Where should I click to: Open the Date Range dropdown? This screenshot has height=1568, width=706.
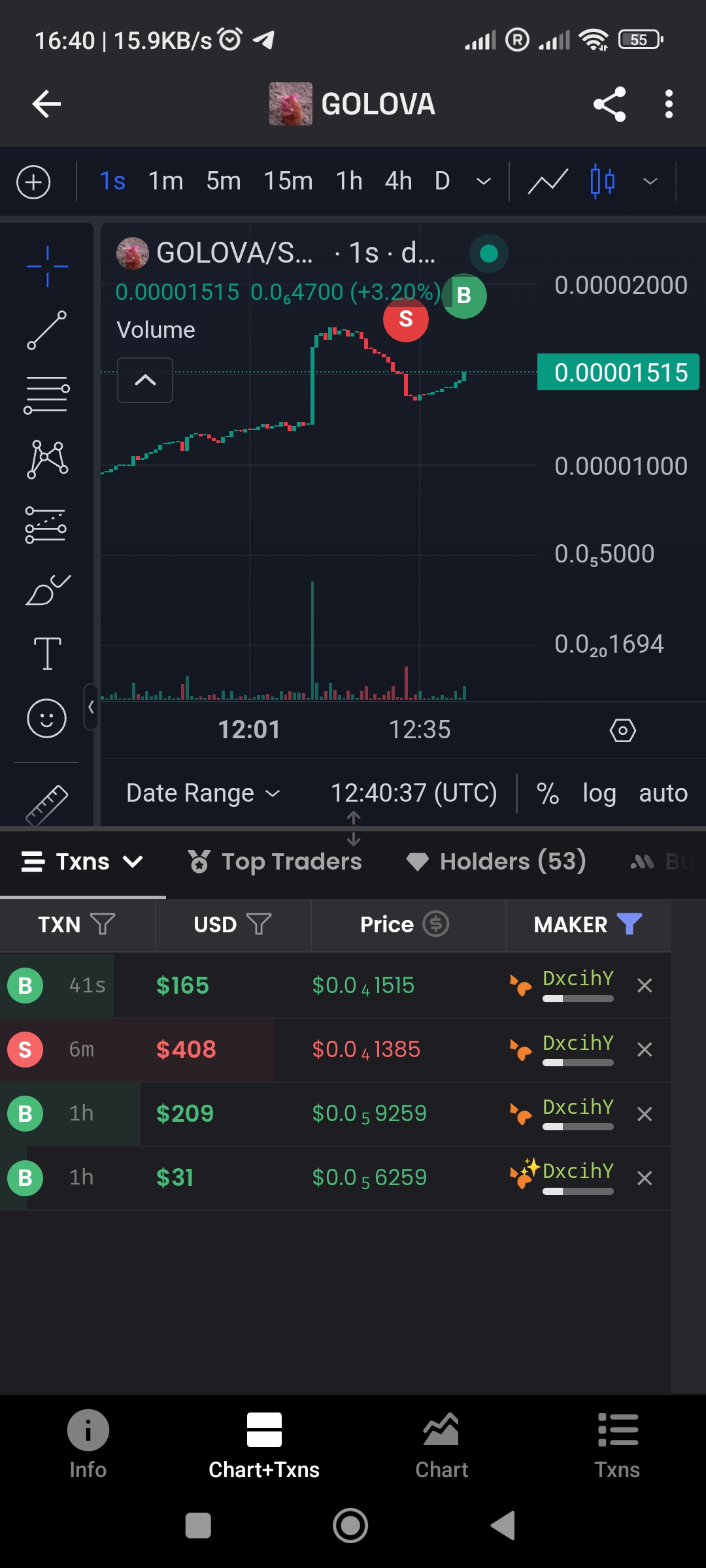coord(203,793)
